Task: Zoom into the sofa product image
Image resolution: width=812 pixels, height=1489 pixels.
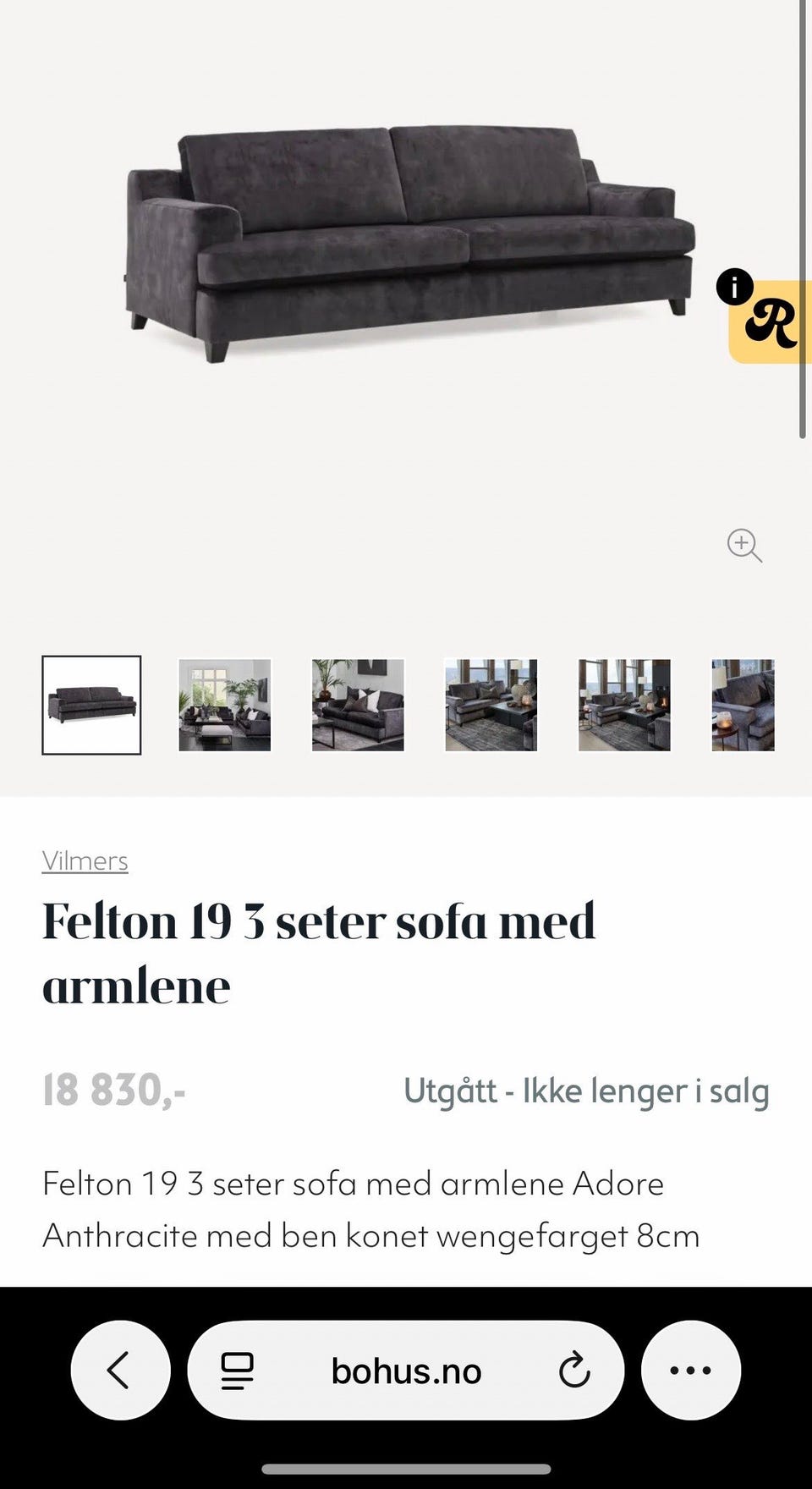Action: tap(744, 546)
